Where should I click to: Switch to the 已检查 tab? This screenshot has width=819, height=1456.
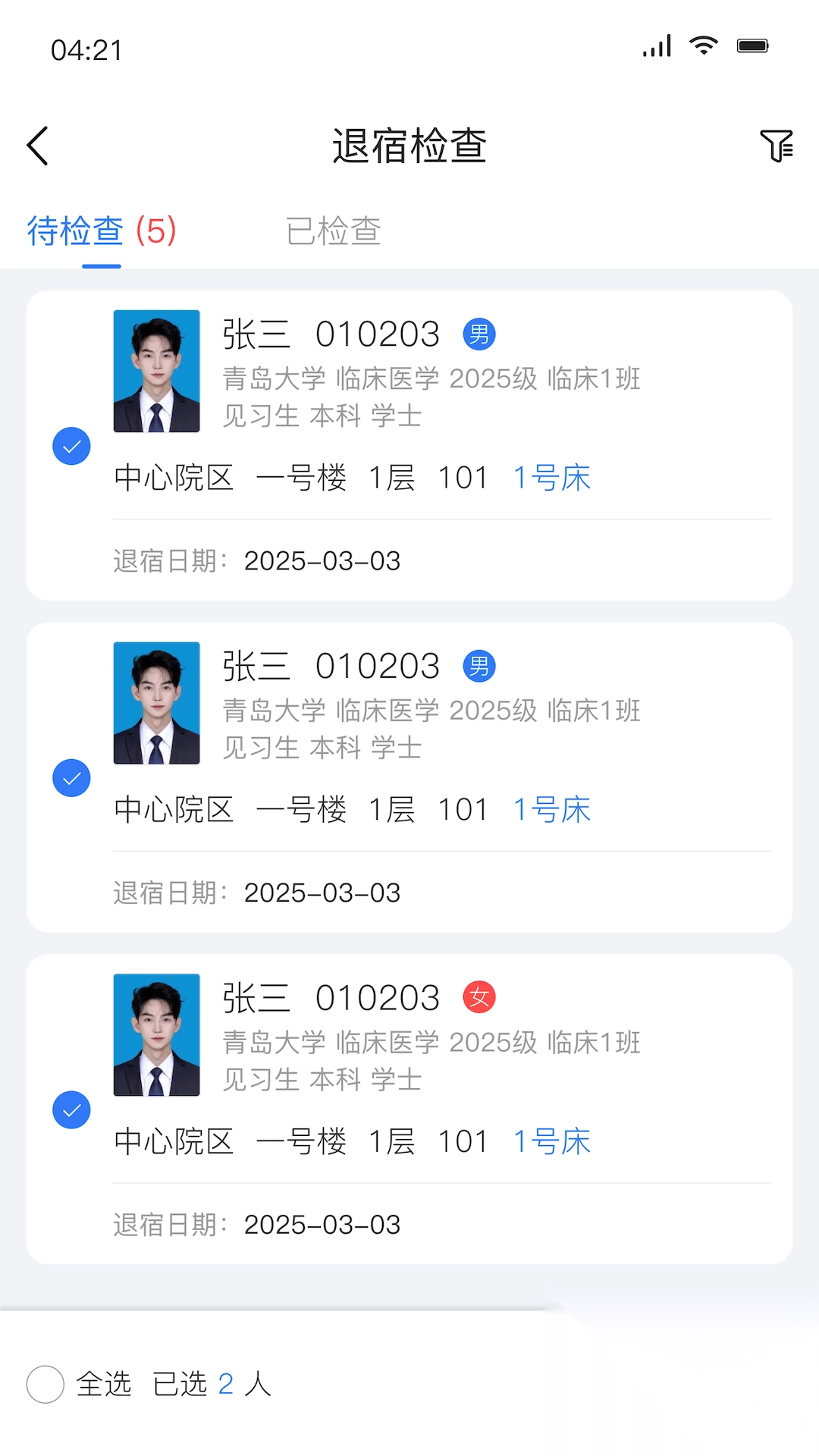pos(333,231)
